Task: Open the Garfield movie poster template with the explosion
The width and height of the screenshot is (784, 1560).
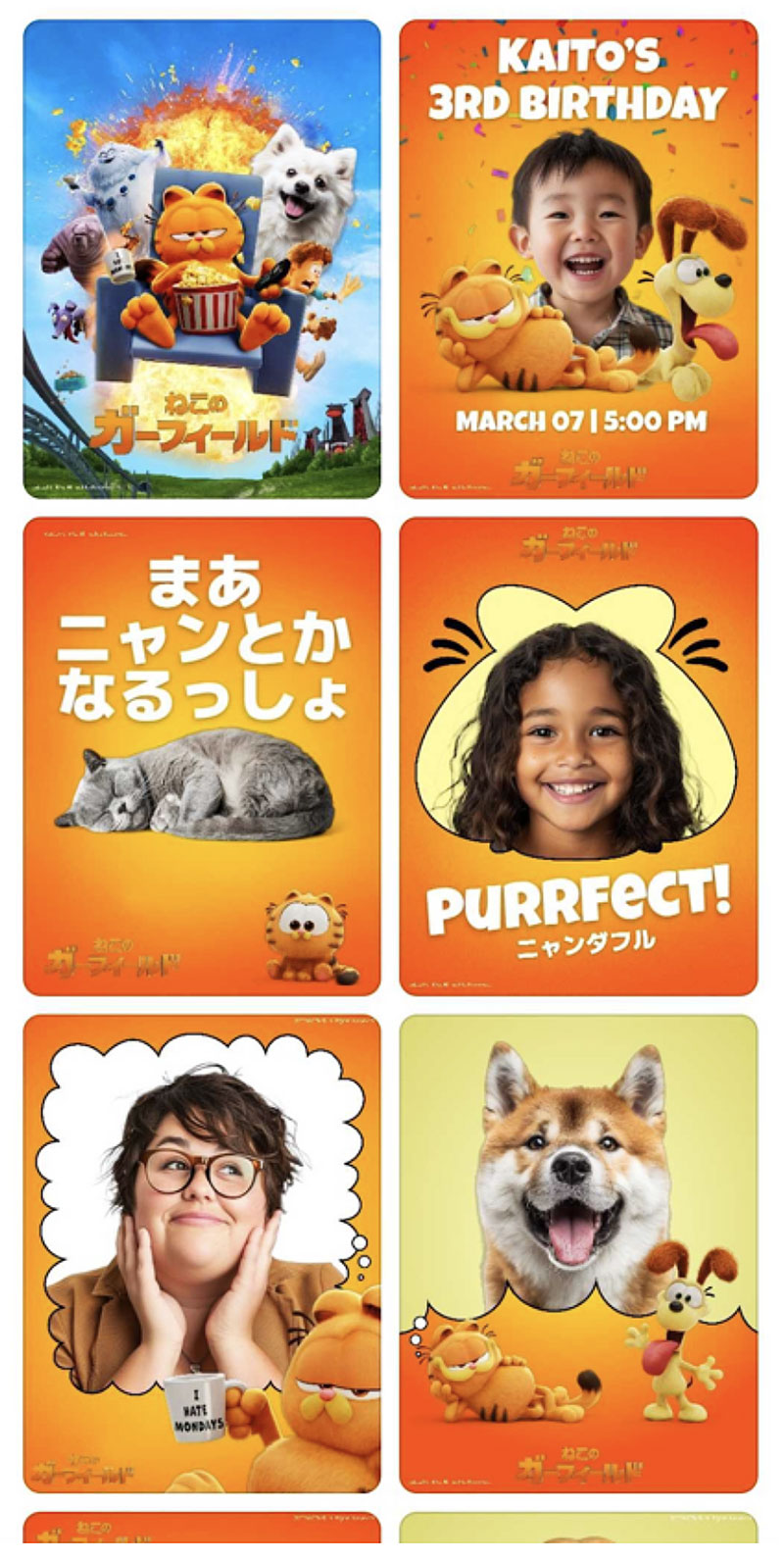Action: click(x=201, y=259)
